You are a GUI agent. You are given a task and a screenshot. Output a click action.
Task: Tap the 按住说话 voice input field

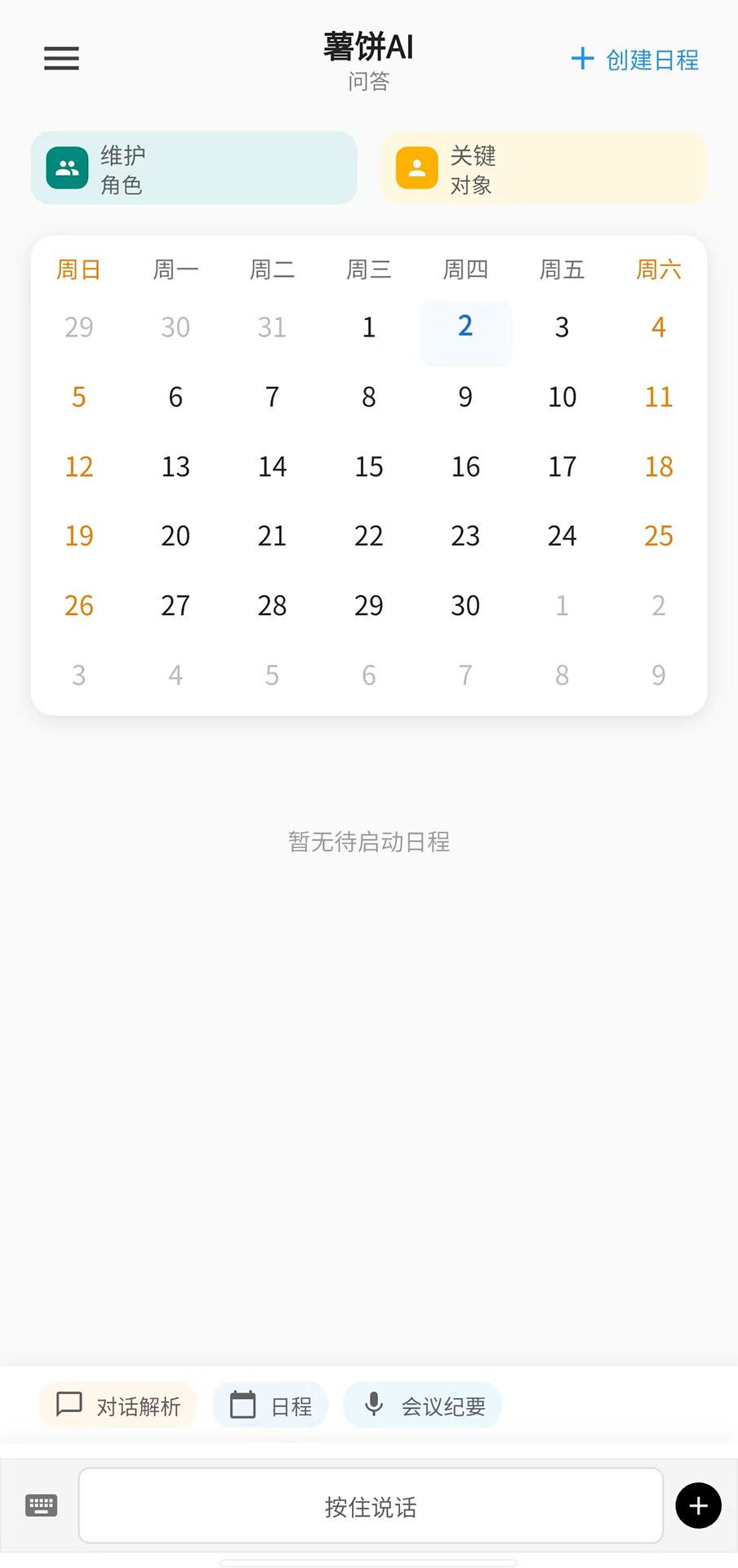(x=370, y=1505)
